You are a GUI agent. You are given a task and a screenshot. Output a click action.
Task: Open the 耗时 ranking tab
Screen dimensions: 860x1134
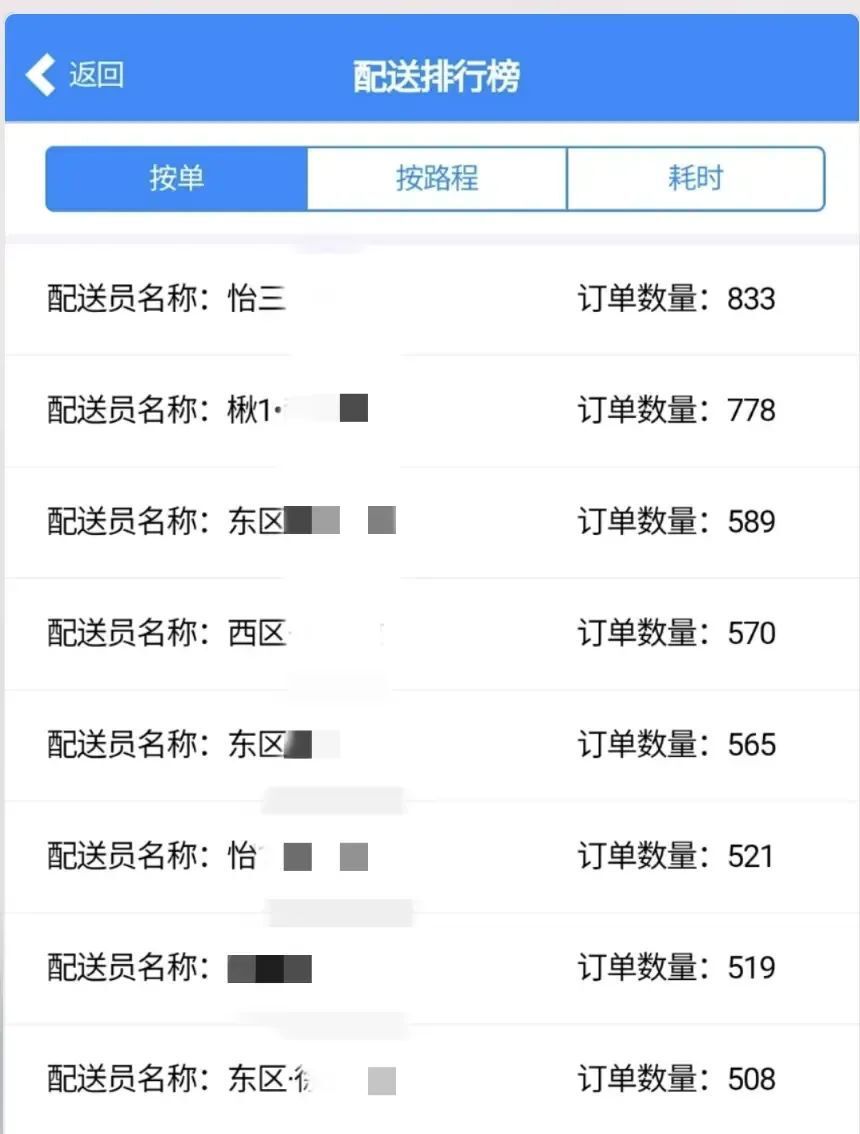[696, 179]
